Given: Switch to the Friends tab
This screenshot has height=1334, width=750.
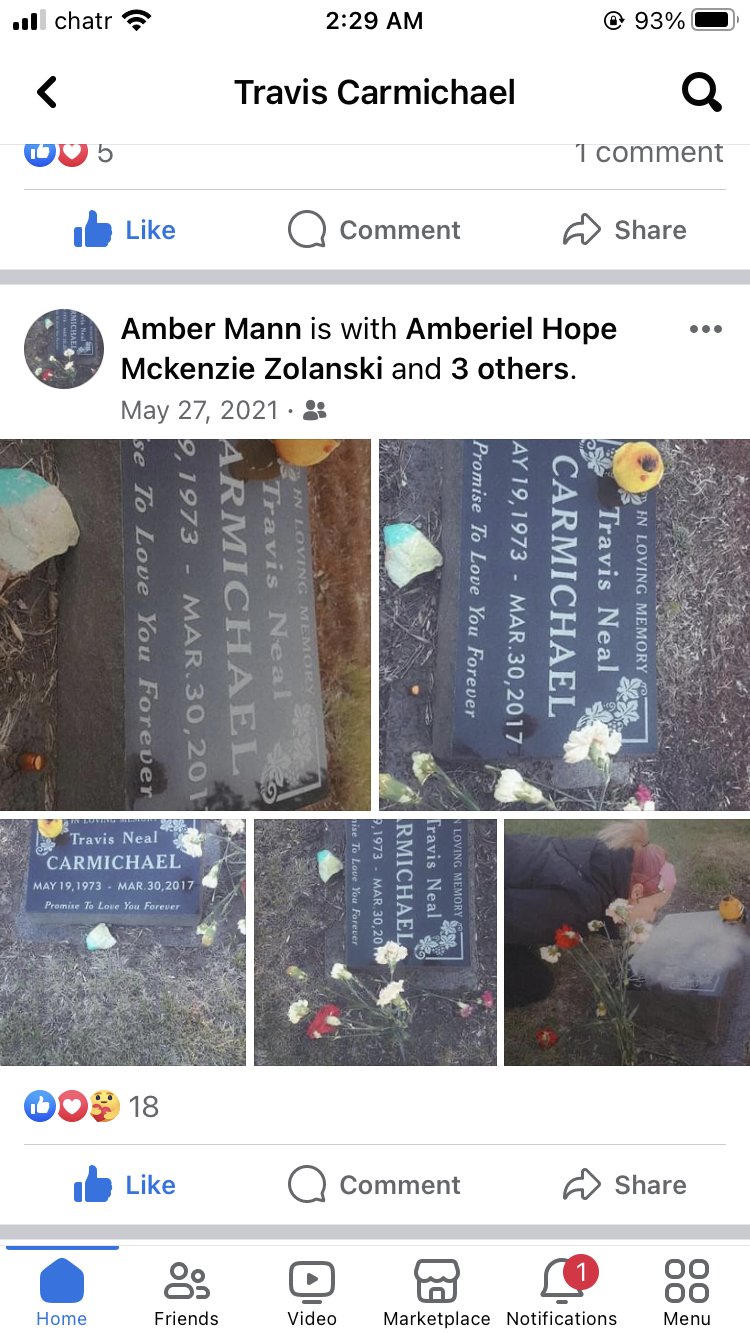Looking at the screenshot, I should coord(186,1292).
